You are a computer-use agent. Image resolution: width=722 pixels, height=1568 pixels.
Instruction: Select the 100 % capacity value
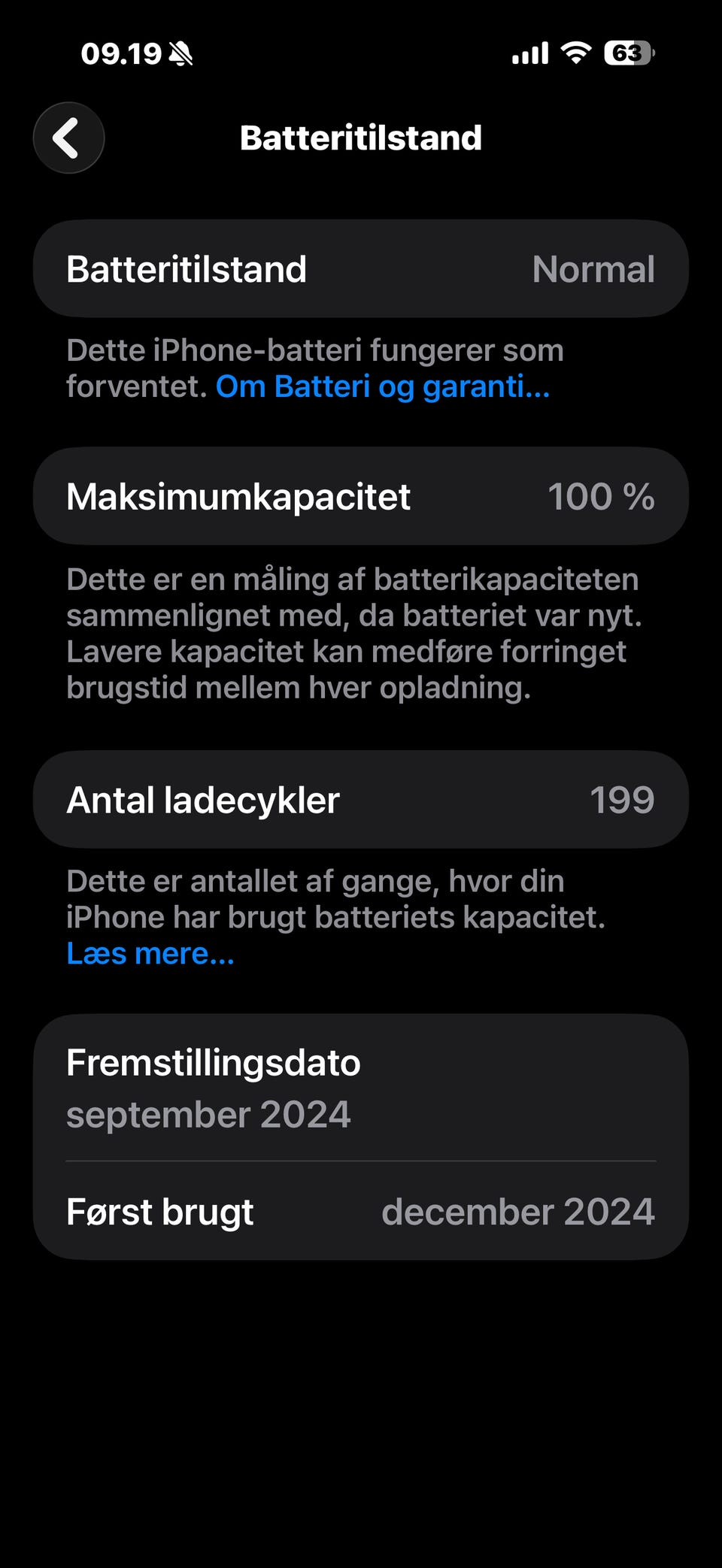(x=601, y=495)
